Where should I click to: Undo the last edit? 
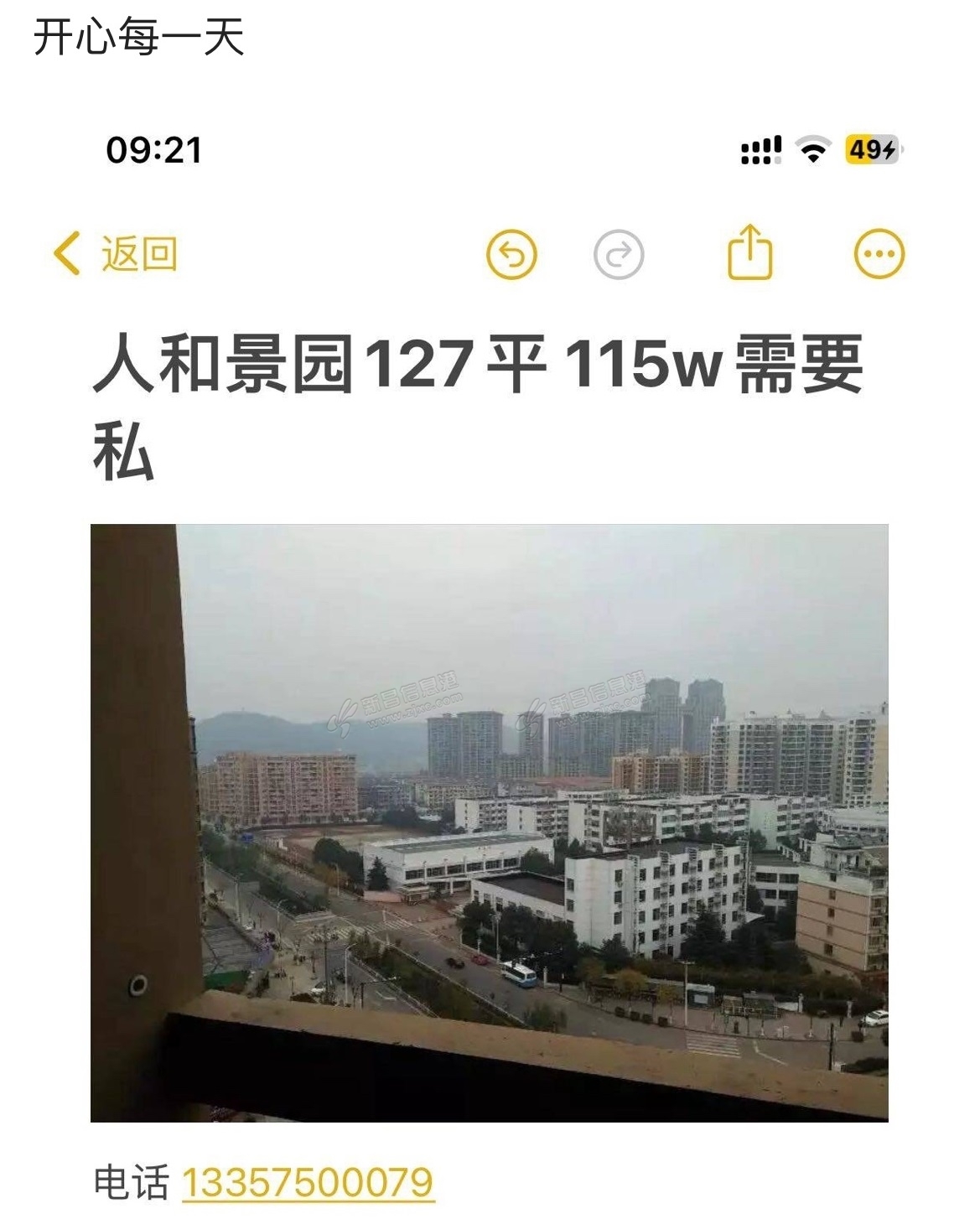tap(511, 255)
